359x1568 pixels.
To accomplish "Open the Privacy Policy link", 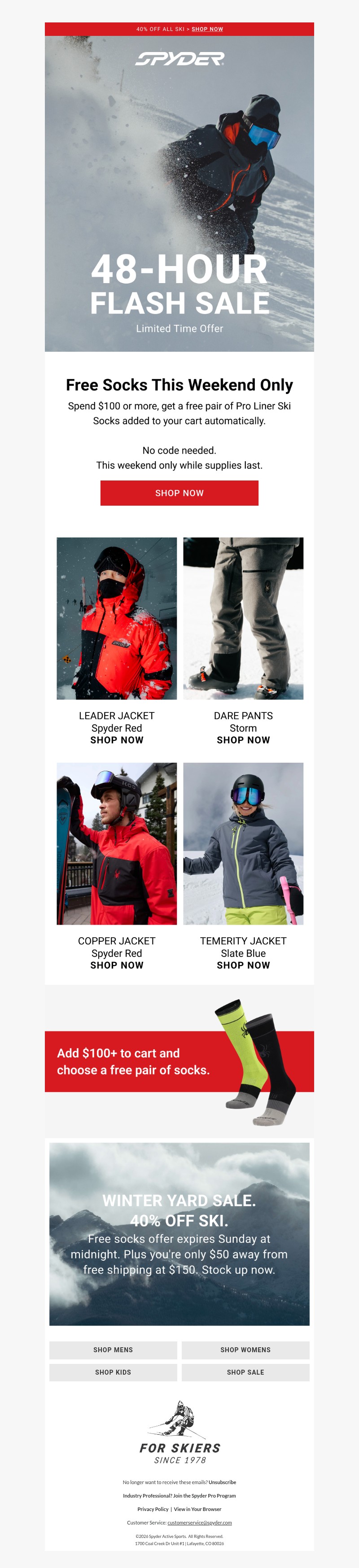I will click(153, 1509).
